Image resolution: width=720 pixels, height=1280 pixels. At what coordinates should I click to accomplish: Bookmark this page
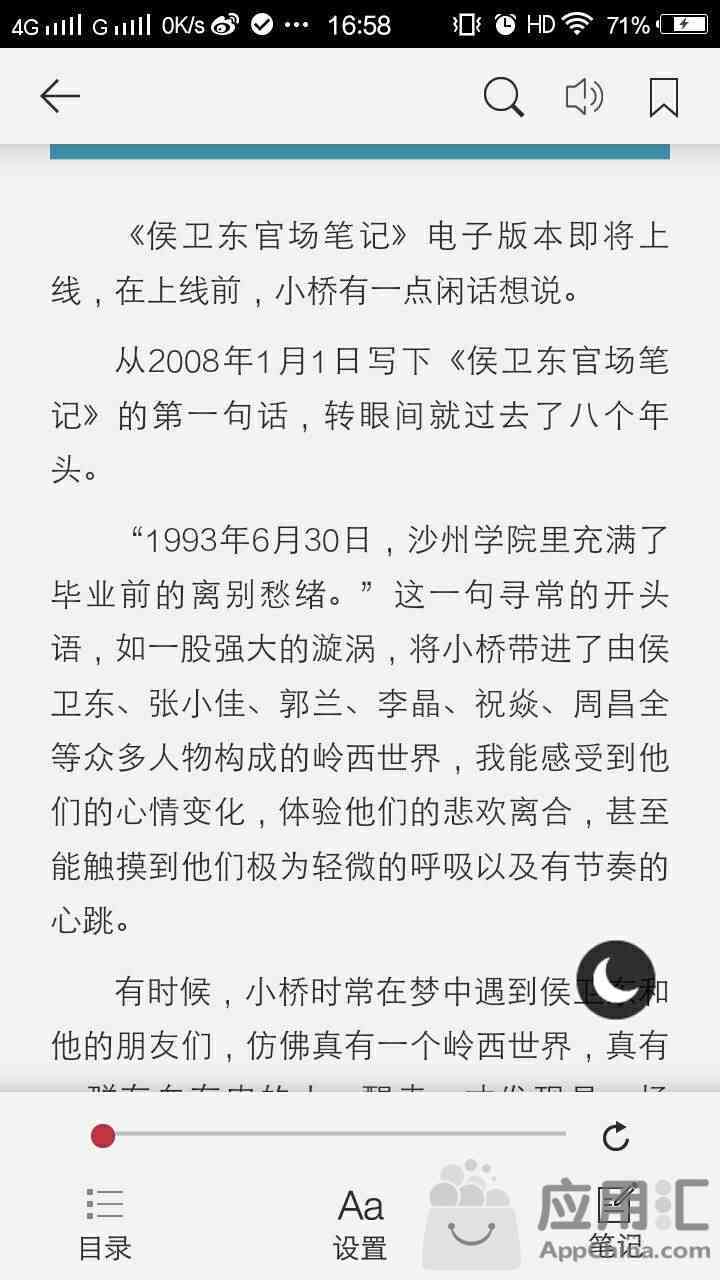pyautogui.click(x=663, y=97)
